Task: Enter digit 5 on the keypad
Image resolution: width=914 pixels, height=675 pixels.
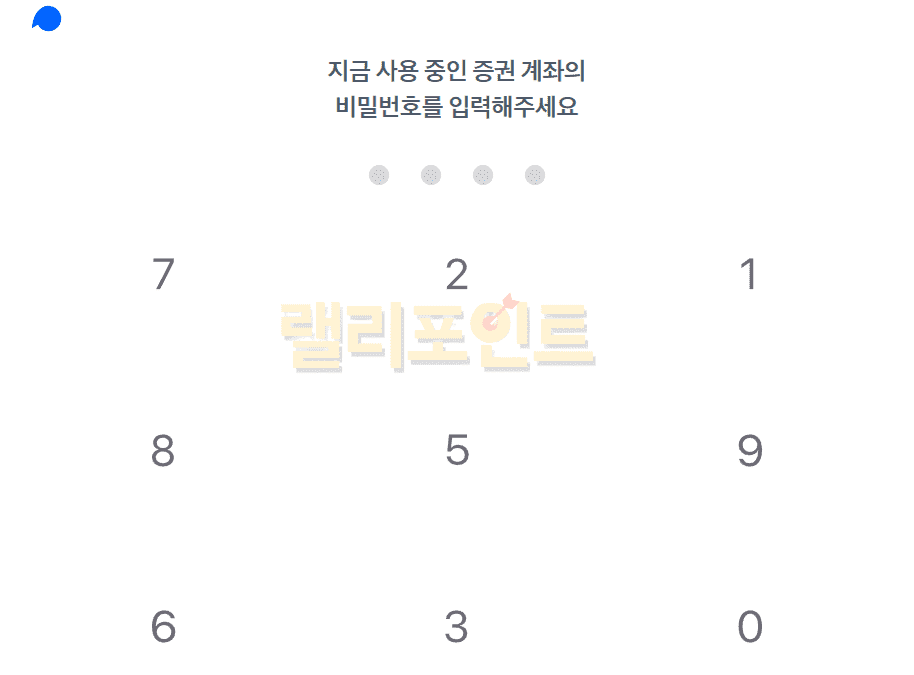Action: (x=457, y=451)
